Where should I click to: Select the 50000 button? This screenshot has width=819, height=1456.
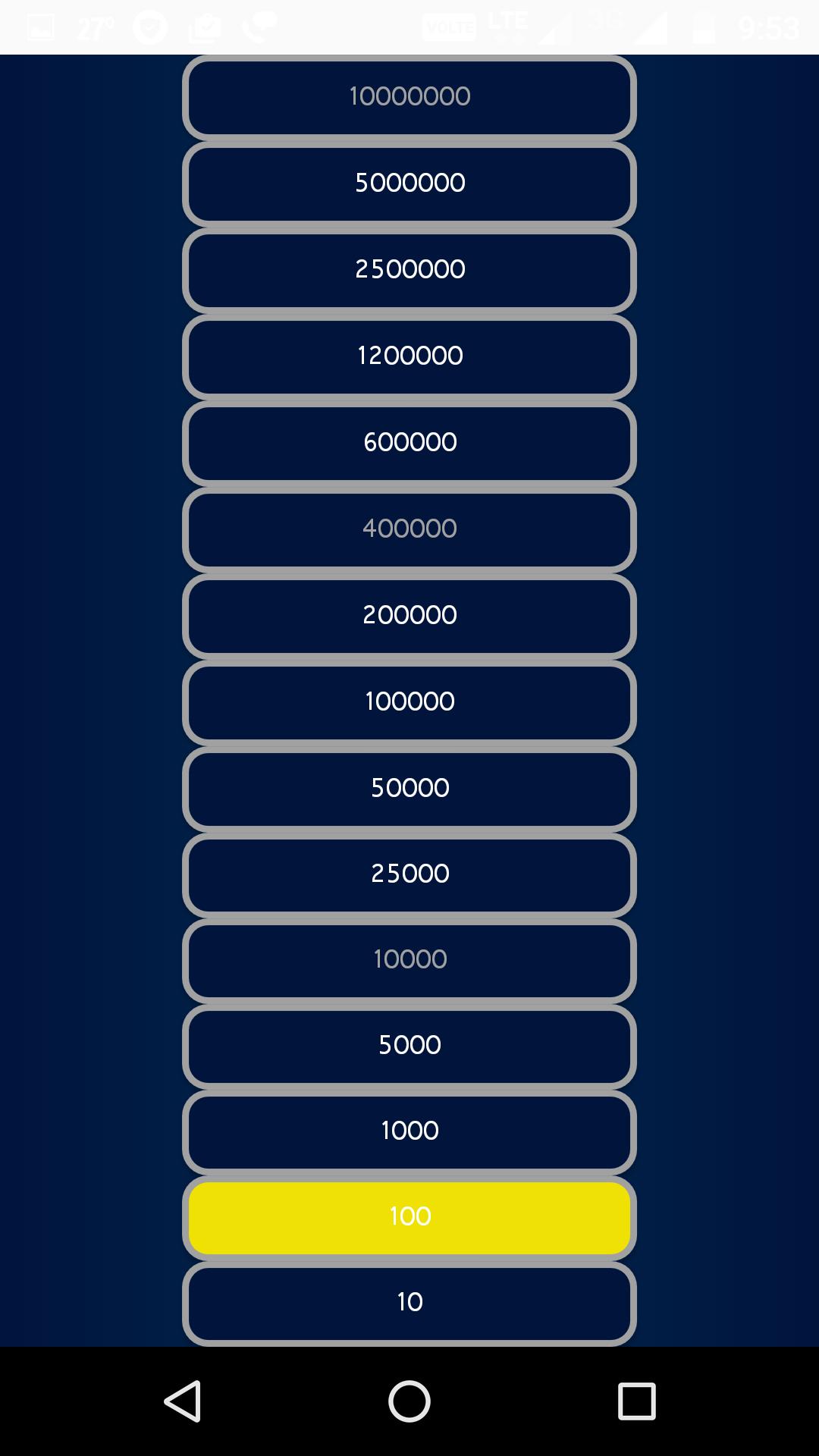pyautogui.click(x=409, y=789)
